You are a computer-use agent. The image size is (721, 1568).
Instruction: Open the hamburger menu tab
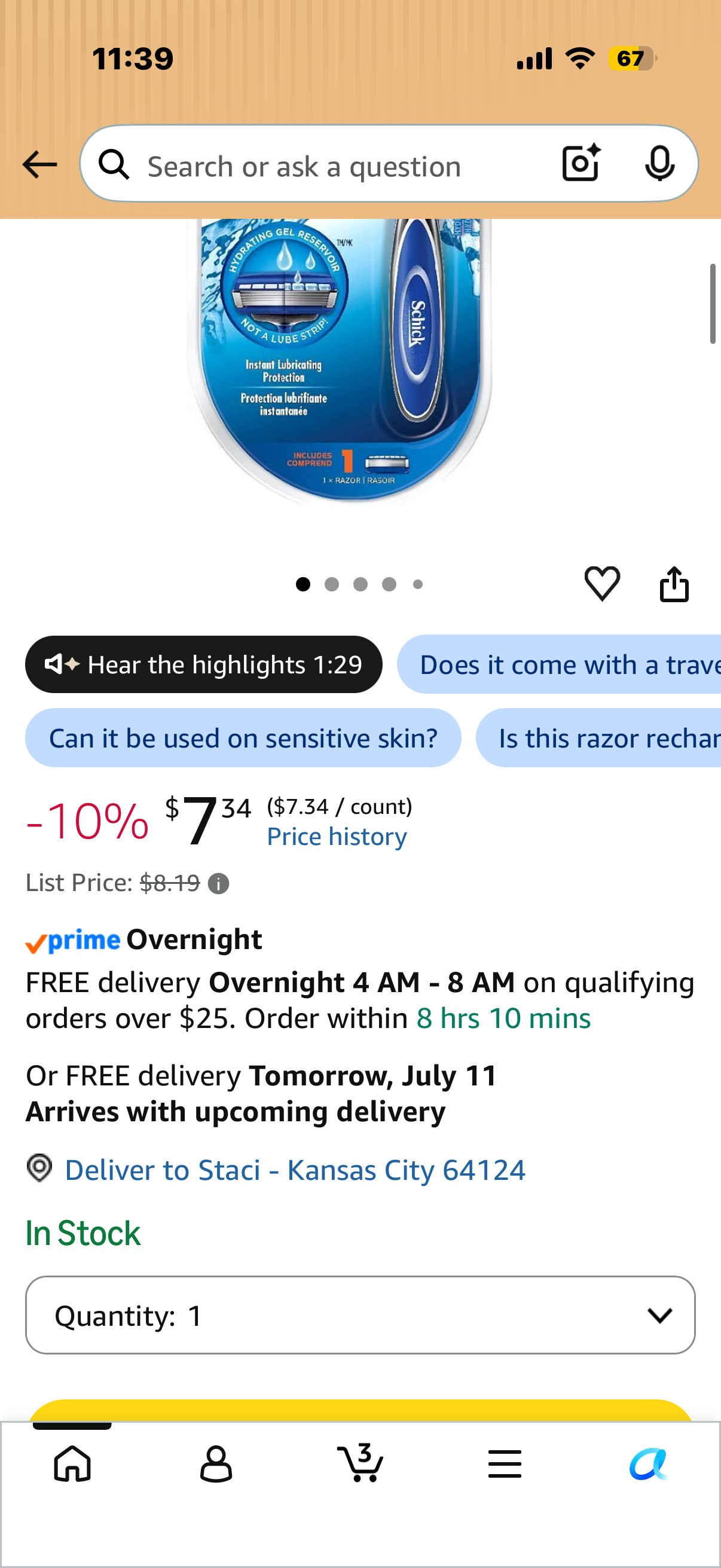[x=505, y=1463]
